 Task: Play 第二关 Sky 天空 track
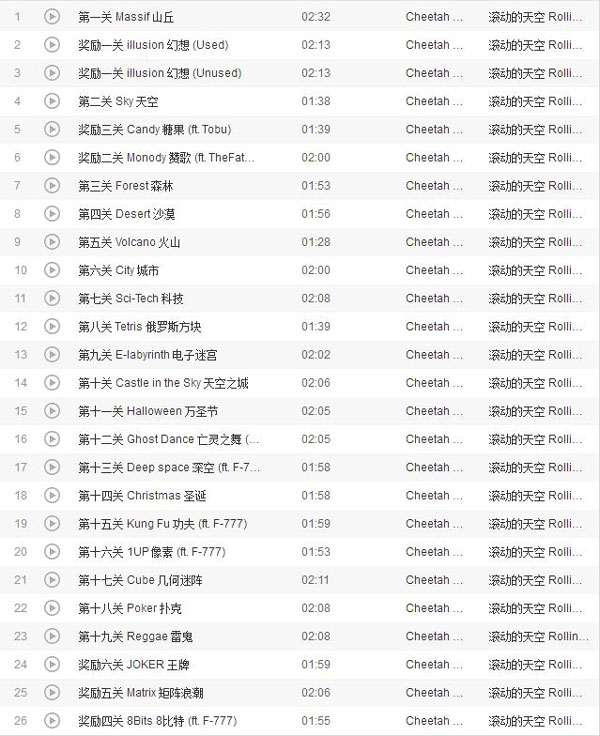pyautogui.click(x=52, y=101)
